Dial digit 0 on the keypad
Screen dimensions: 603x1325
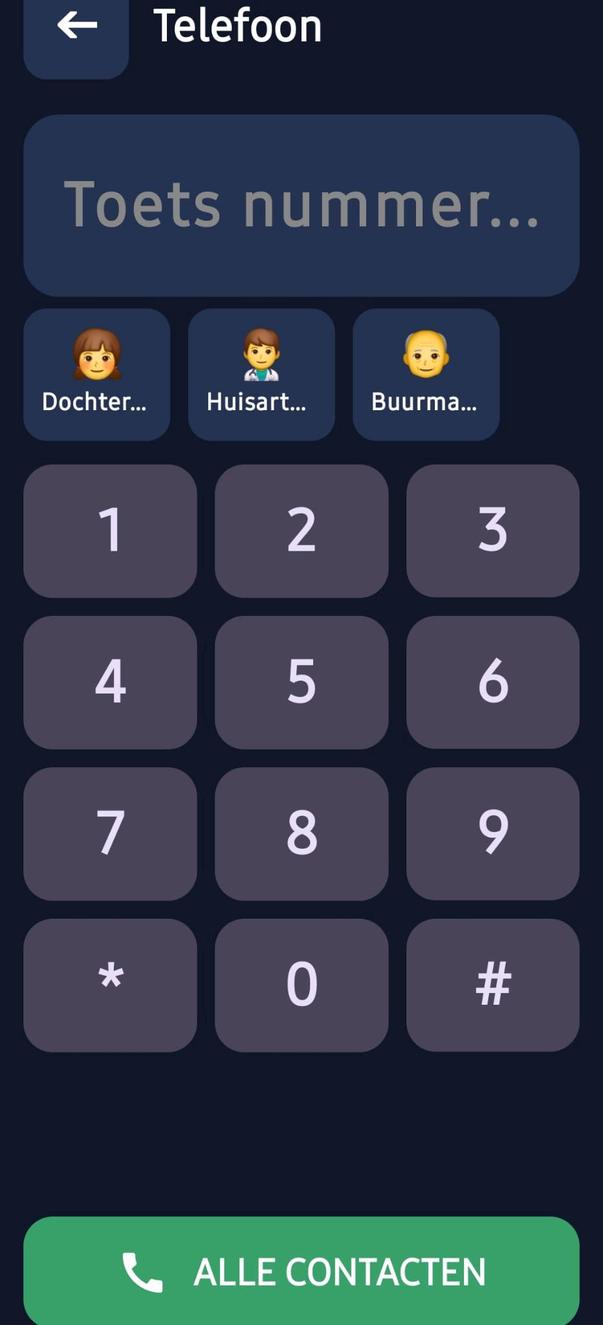pyautogui.click(x=301, y=985)
